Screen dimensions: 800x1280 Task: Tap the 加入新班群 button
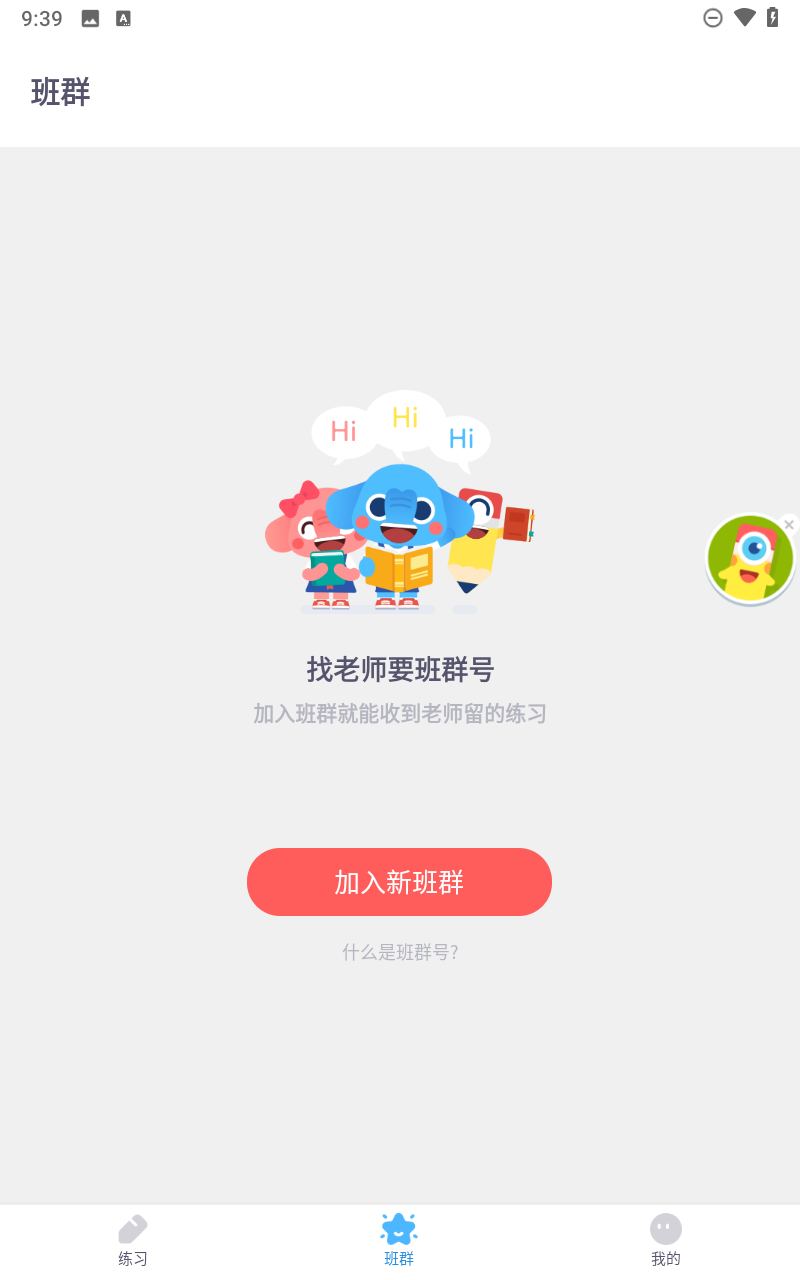point(399,882)
